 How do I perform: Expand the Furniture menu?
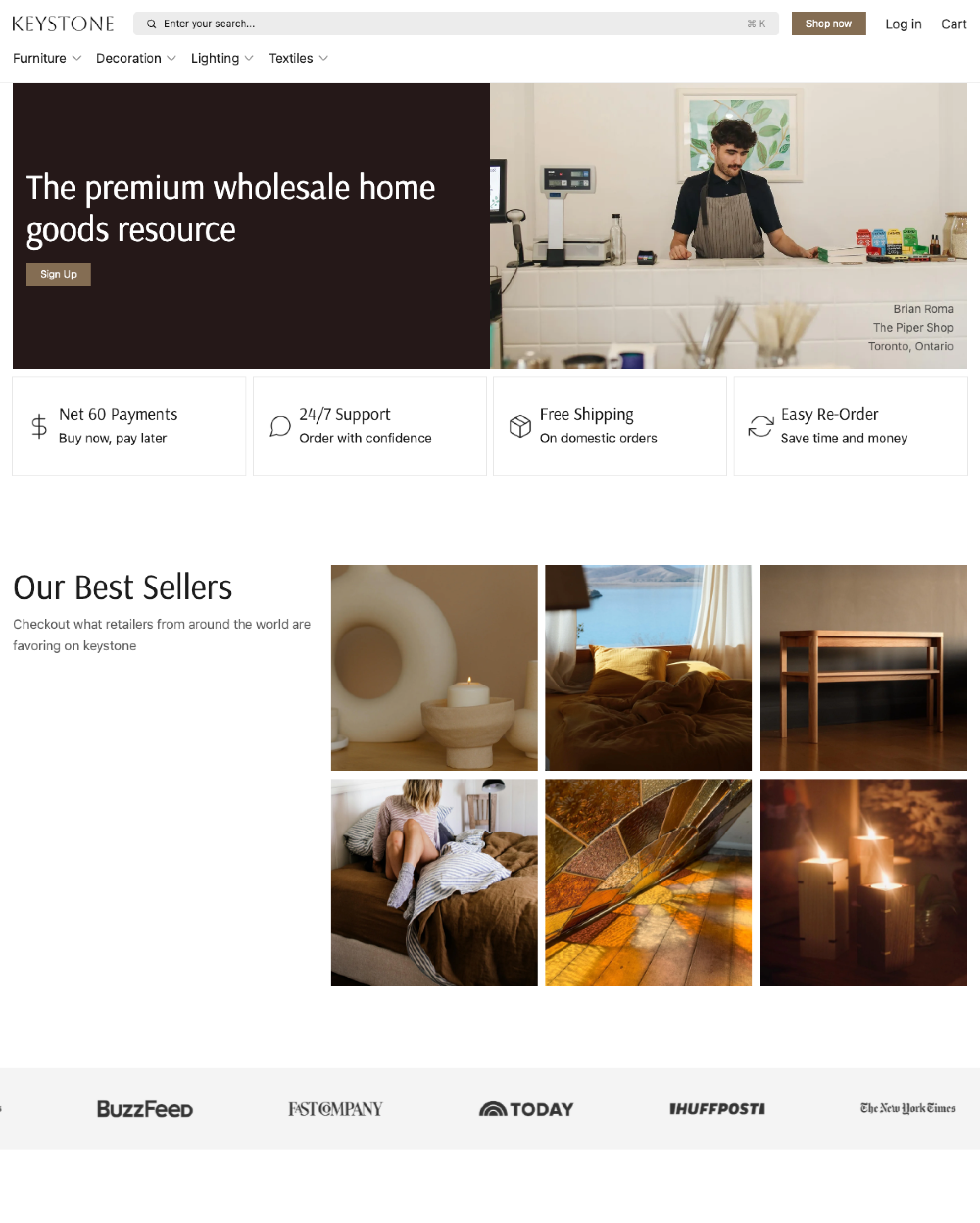[x=47, y=58]
